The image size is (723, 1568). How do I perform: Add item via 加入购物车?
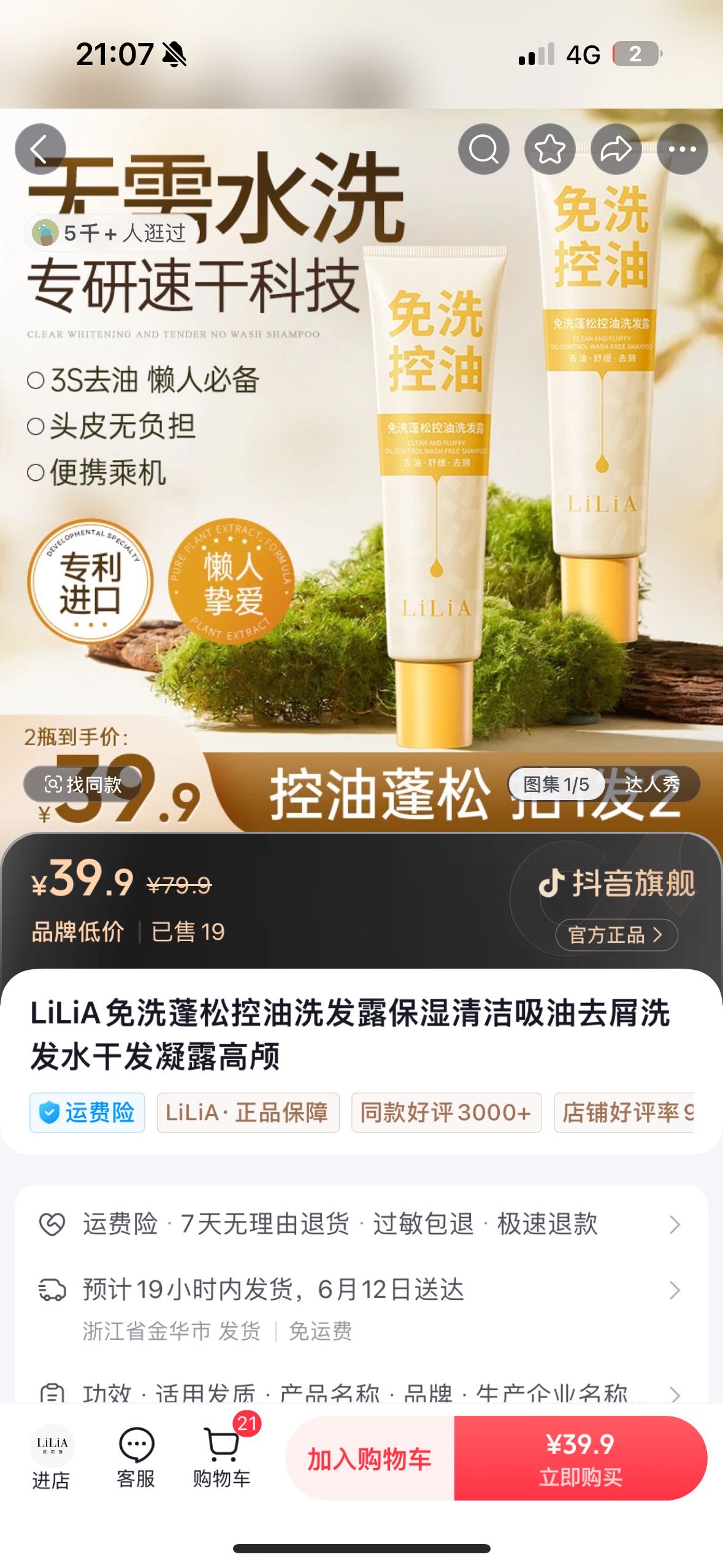pyautogui.click(x=370, y=1459)
